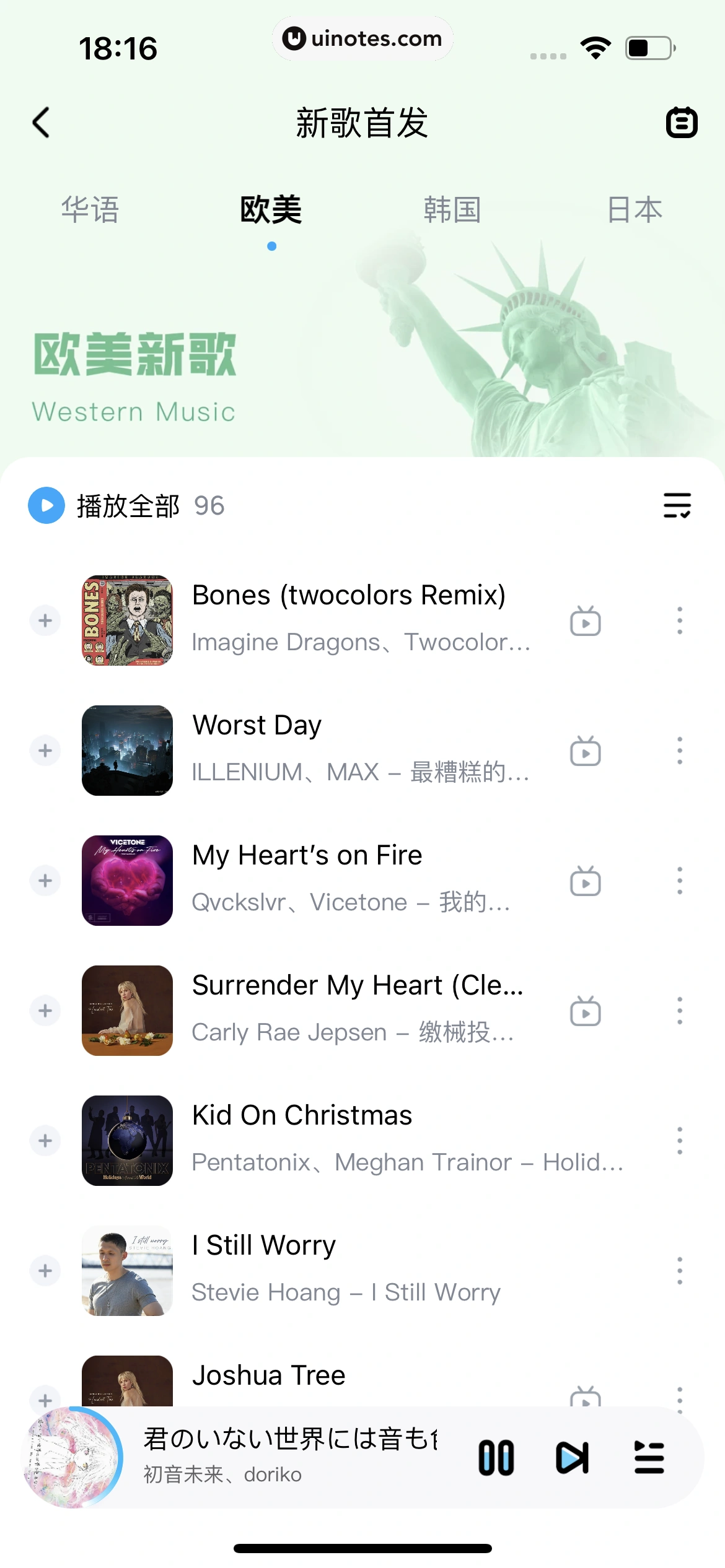Open more options for Kid On Christmas
This screenshot has width=725, height=1568.
point(680,1141)
